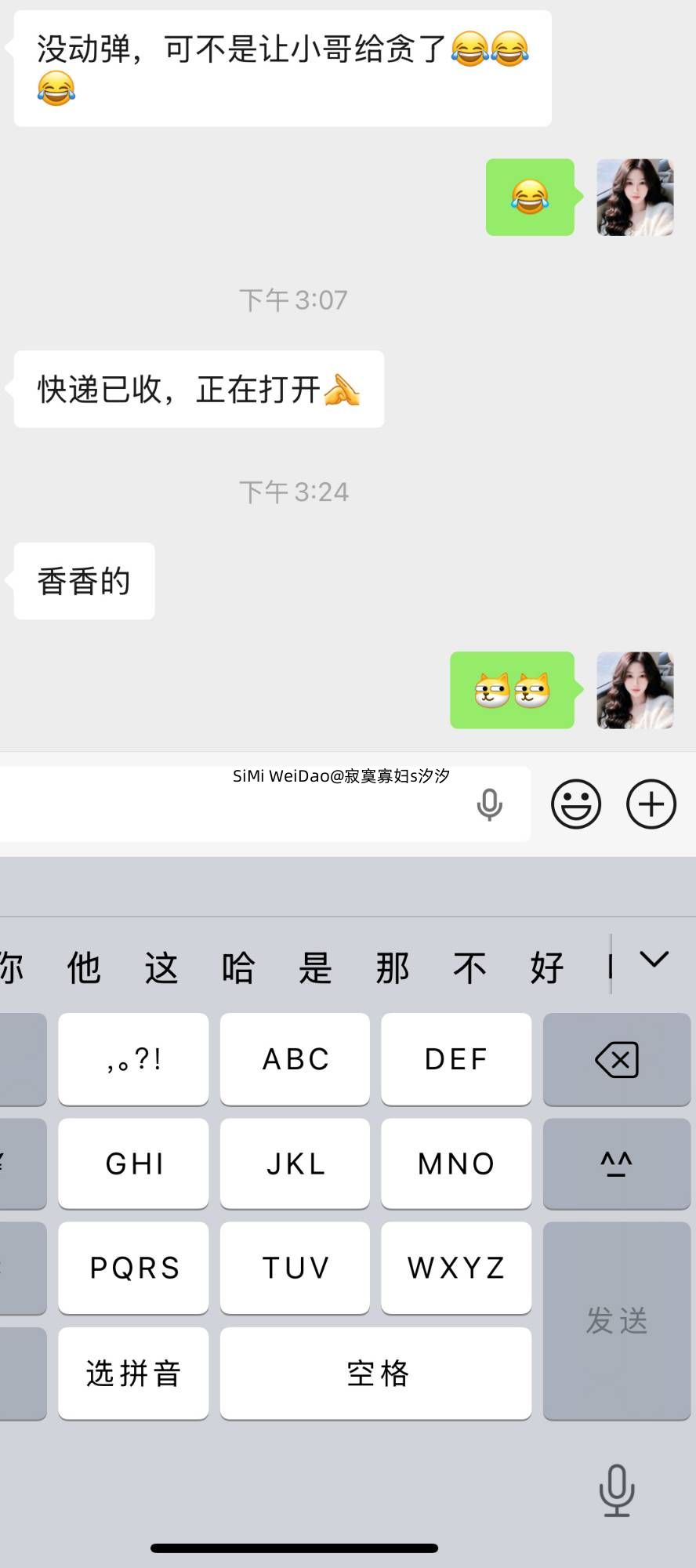
Task: Open the plus attachments menu
Action: pos(651,804)
